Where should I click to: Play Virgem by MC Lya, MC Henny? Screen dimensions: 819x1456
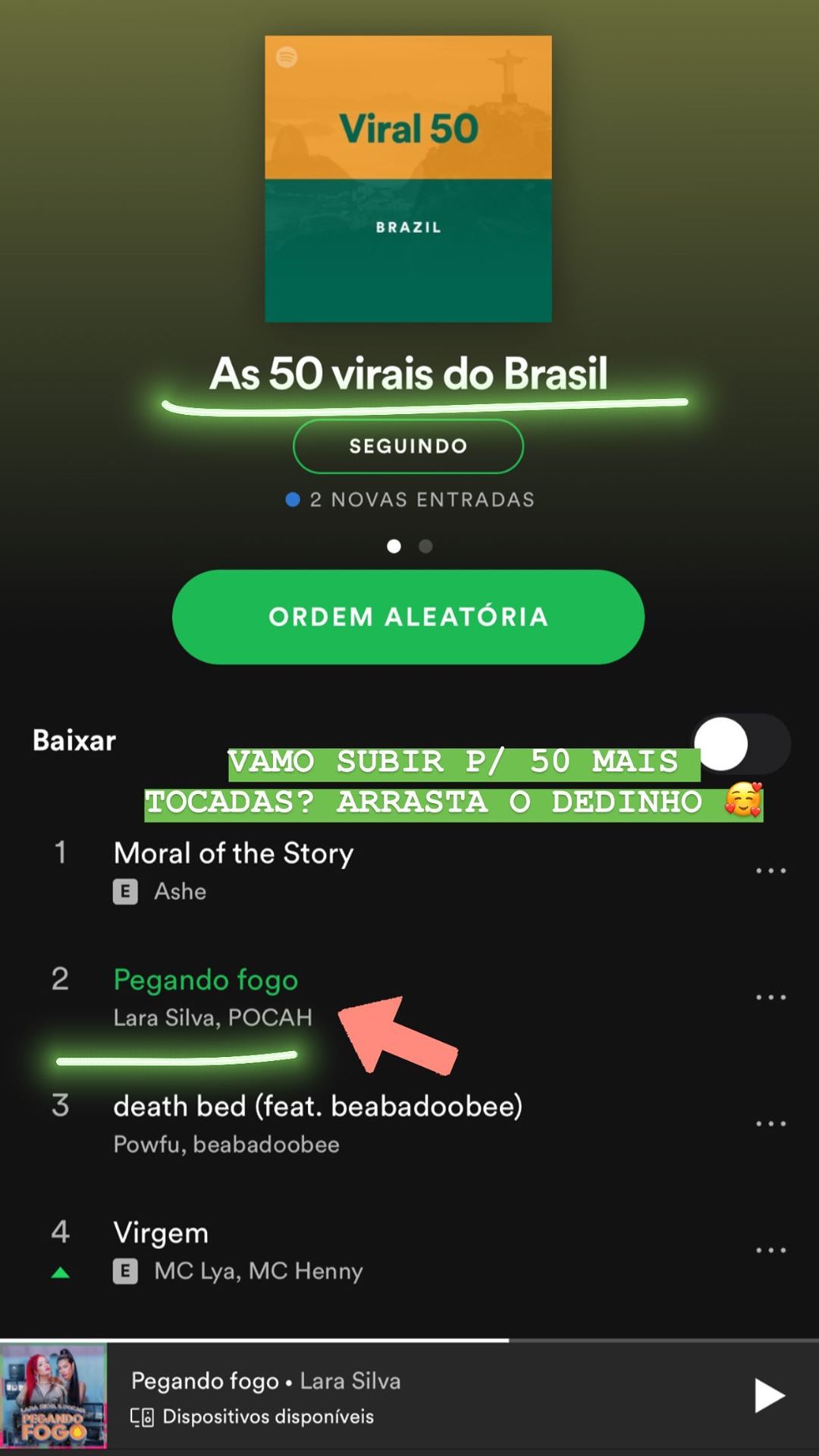pyautogui.click(x=161, y=1234)
